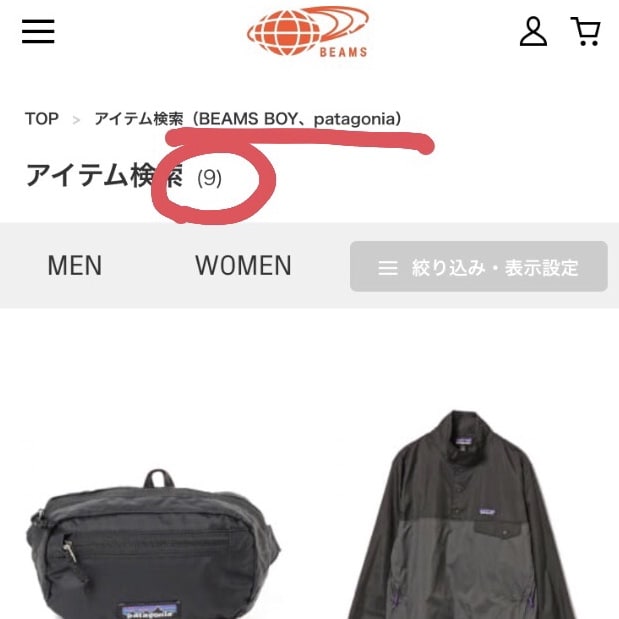Open the hamburger menu

click(38, 32)
